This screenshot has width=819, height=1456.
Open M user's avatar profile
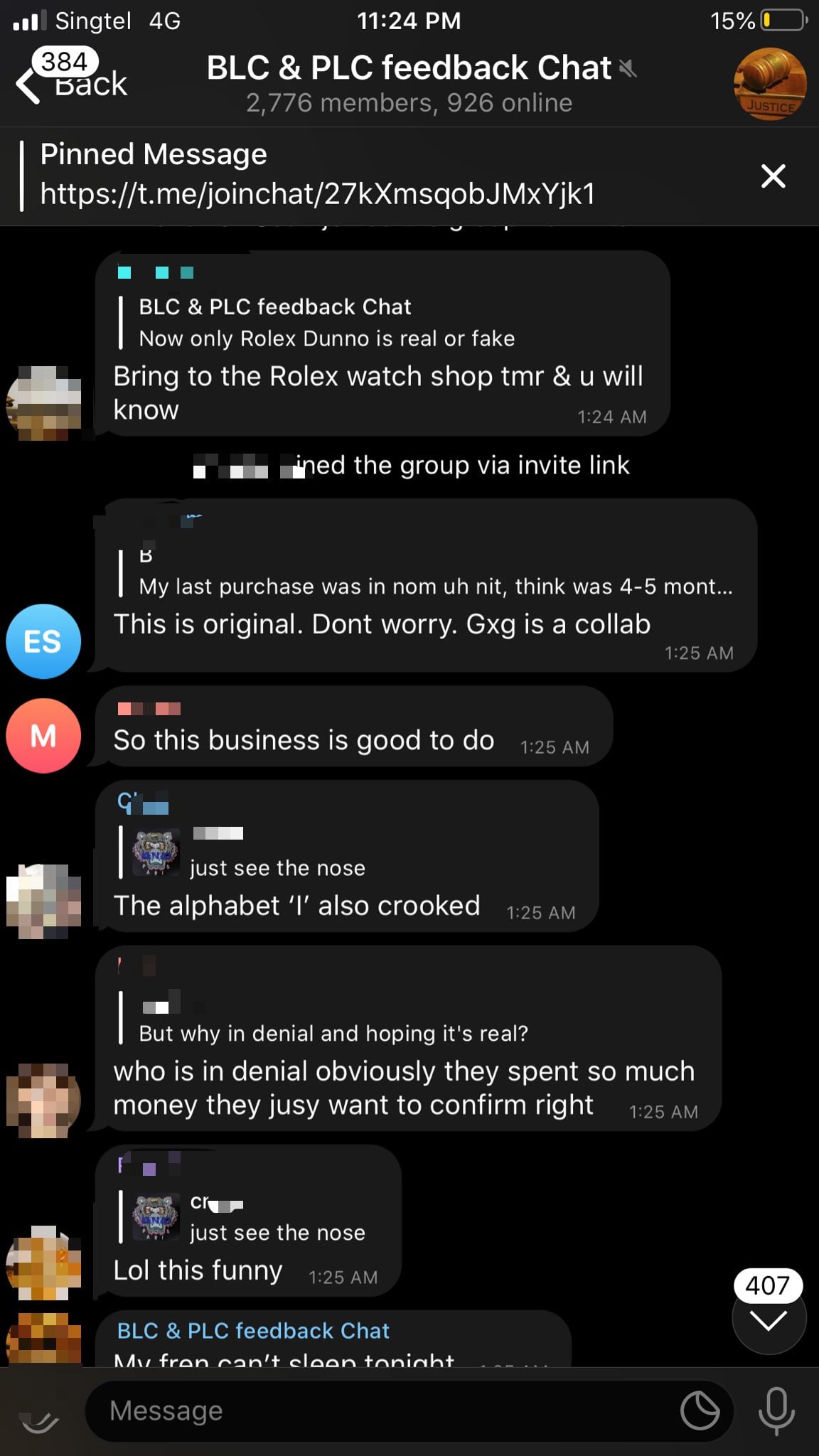(43, 736)
